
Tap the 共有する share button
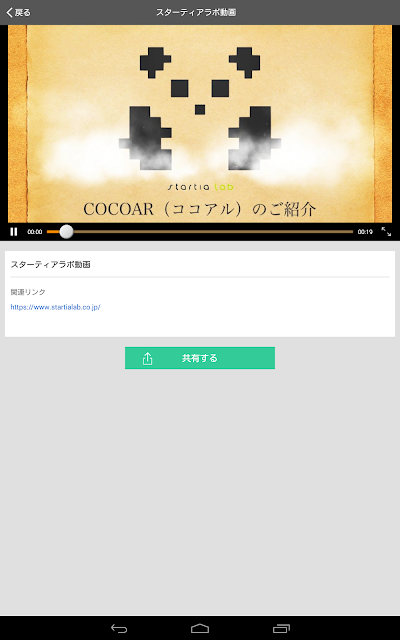pos(200,358)
